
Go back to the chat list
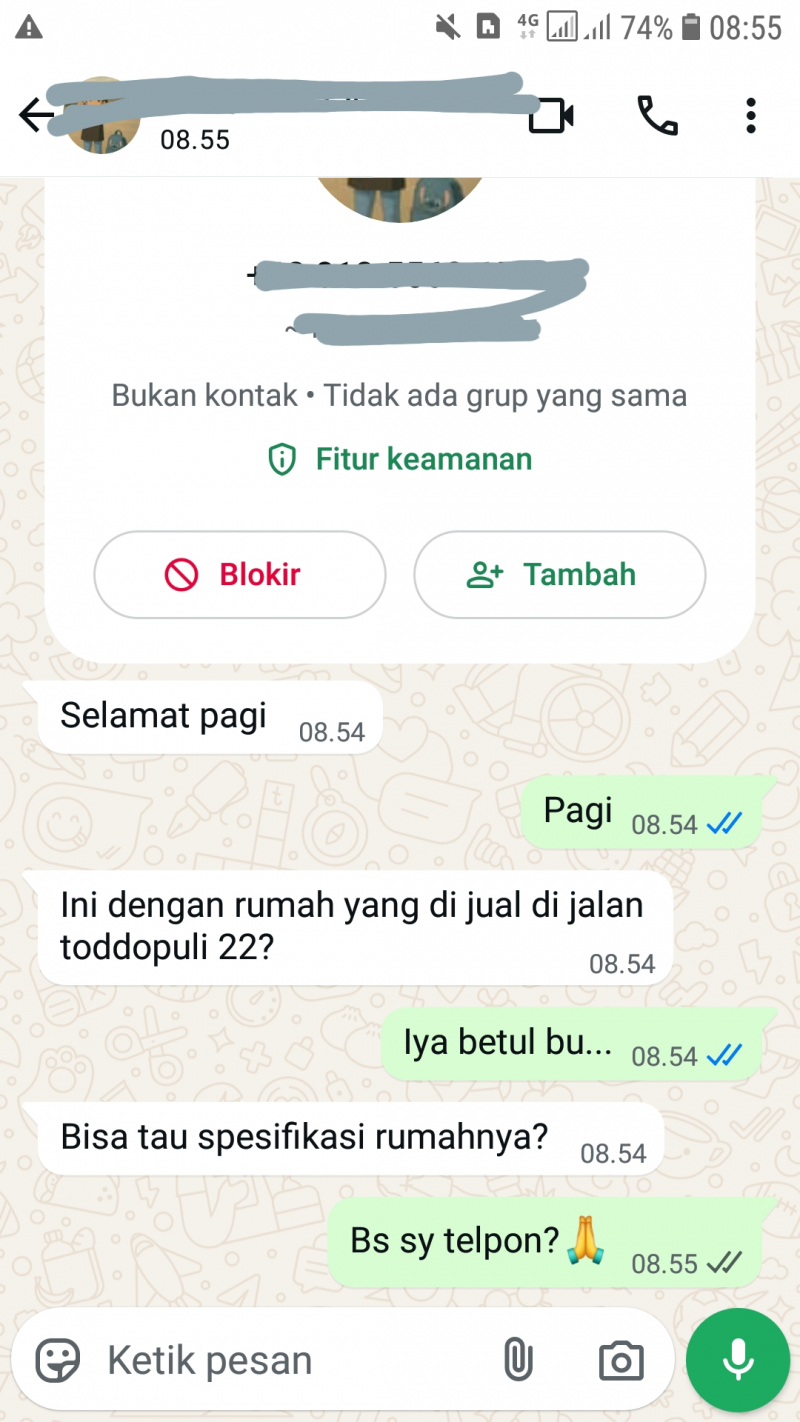(x=36, y=116)
